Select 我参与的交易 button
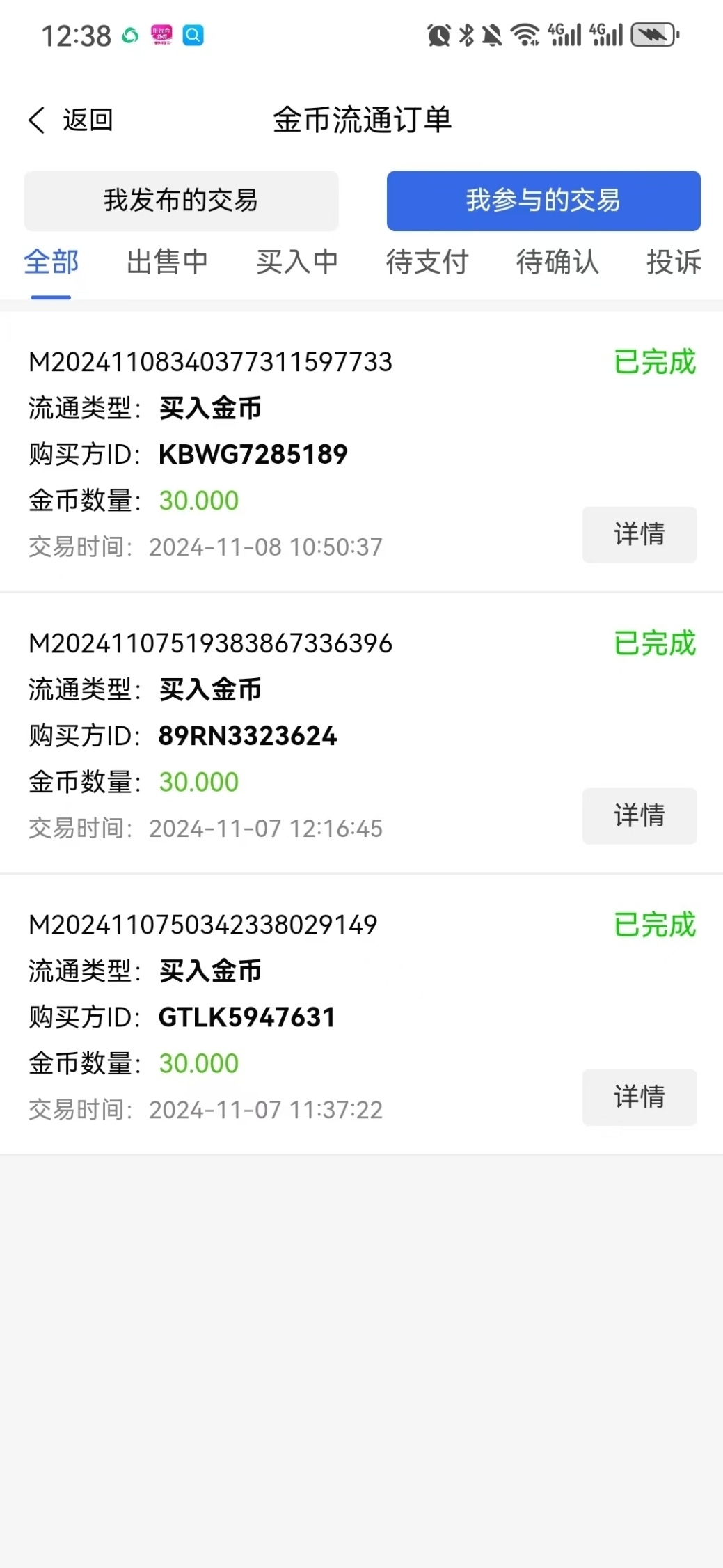 pyautogui.click(x=543, y=201)
